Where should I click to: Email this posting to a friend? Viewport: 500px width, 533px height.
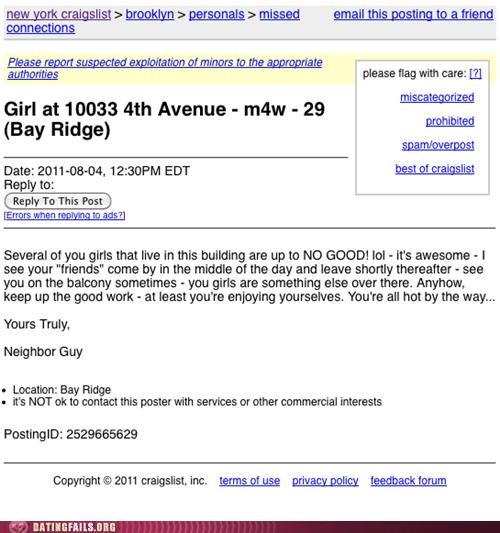point(413,14)
